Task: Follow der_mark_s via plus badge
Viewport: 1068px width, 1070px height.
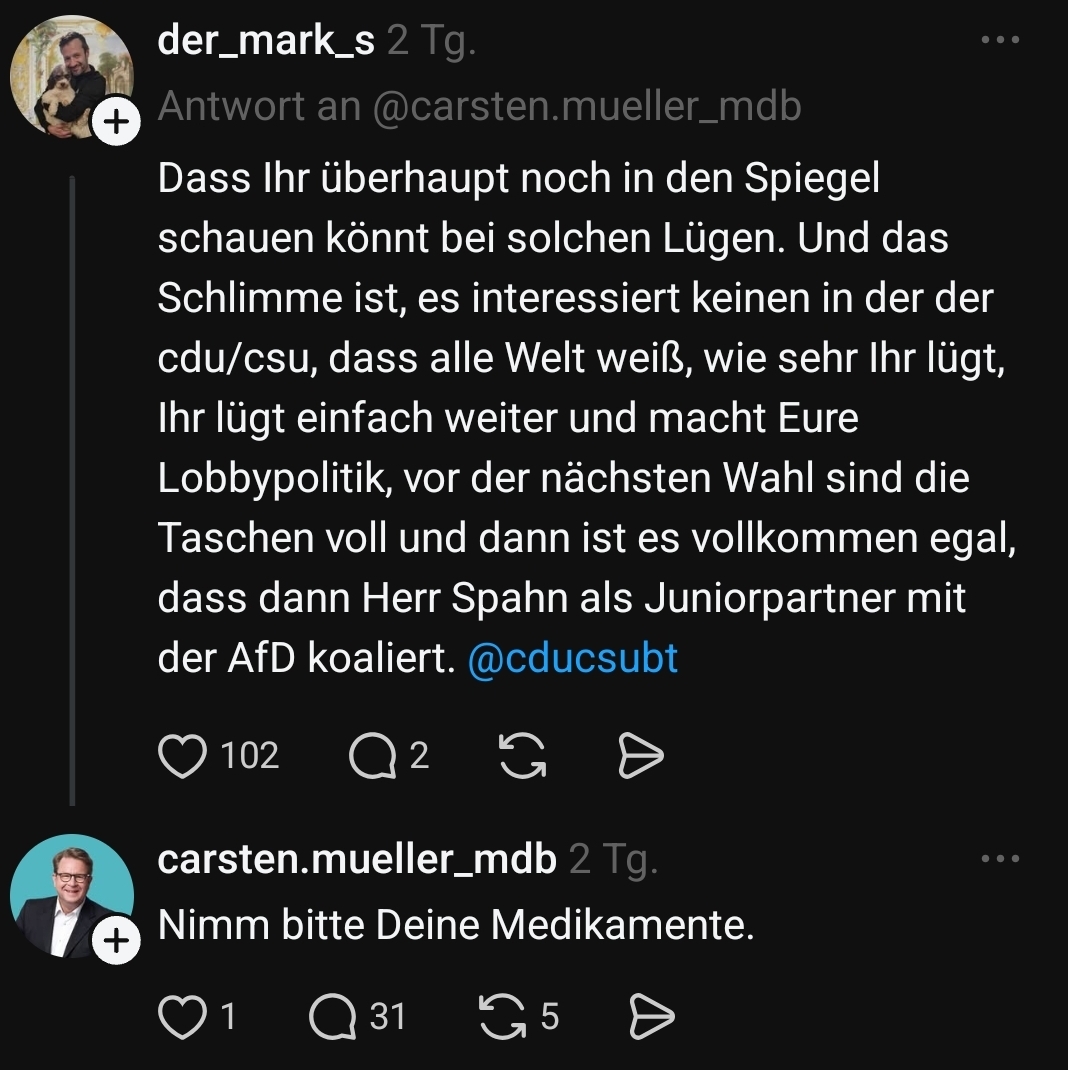Action: tap(118, 122)
